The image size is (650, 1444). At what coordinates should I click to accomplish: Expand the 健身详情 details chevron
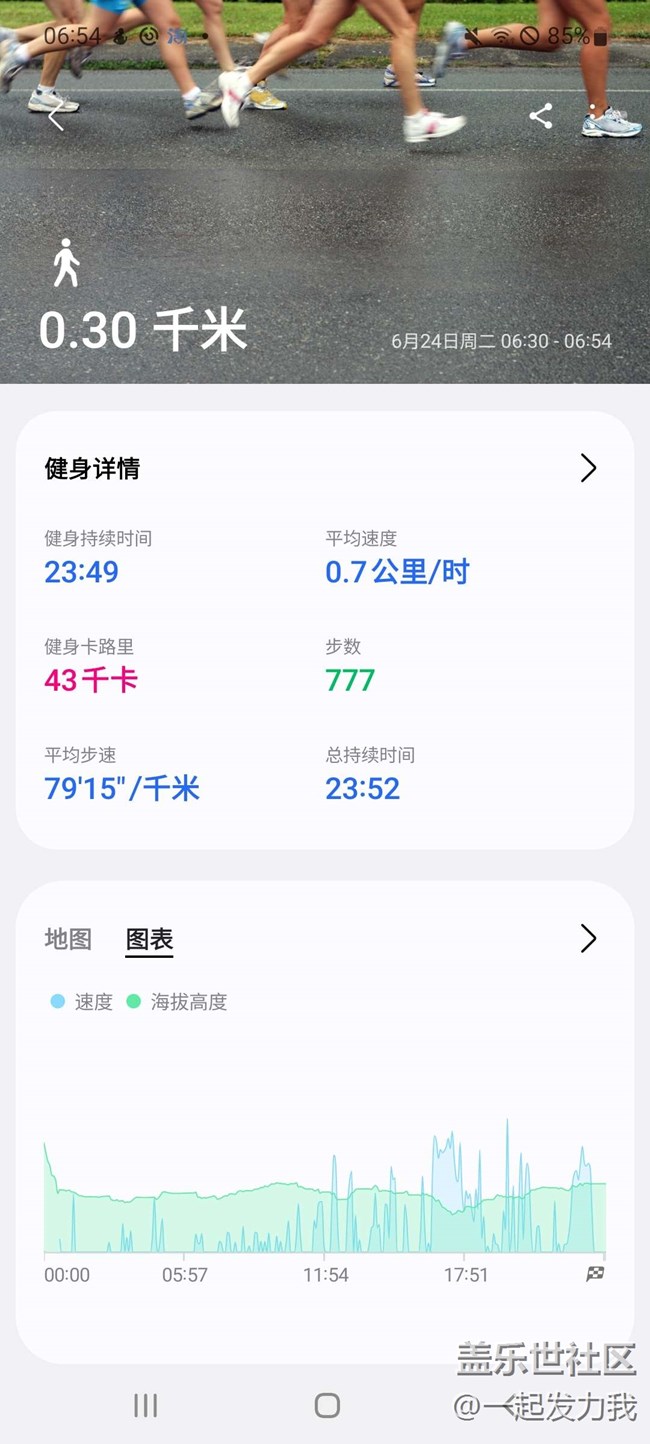(x=588, y=468)
